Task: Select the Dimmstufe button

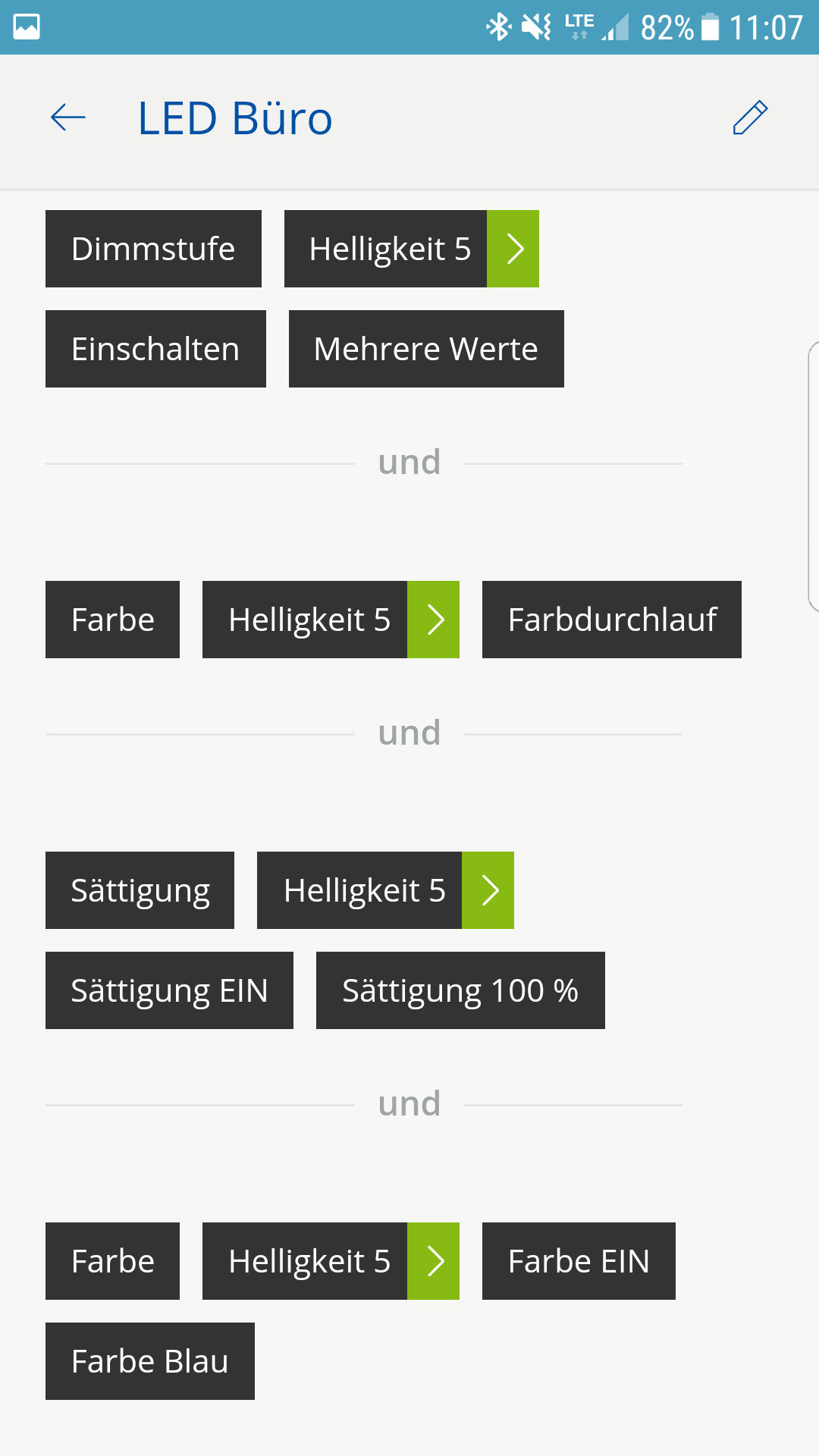Action: click(153, 249)
